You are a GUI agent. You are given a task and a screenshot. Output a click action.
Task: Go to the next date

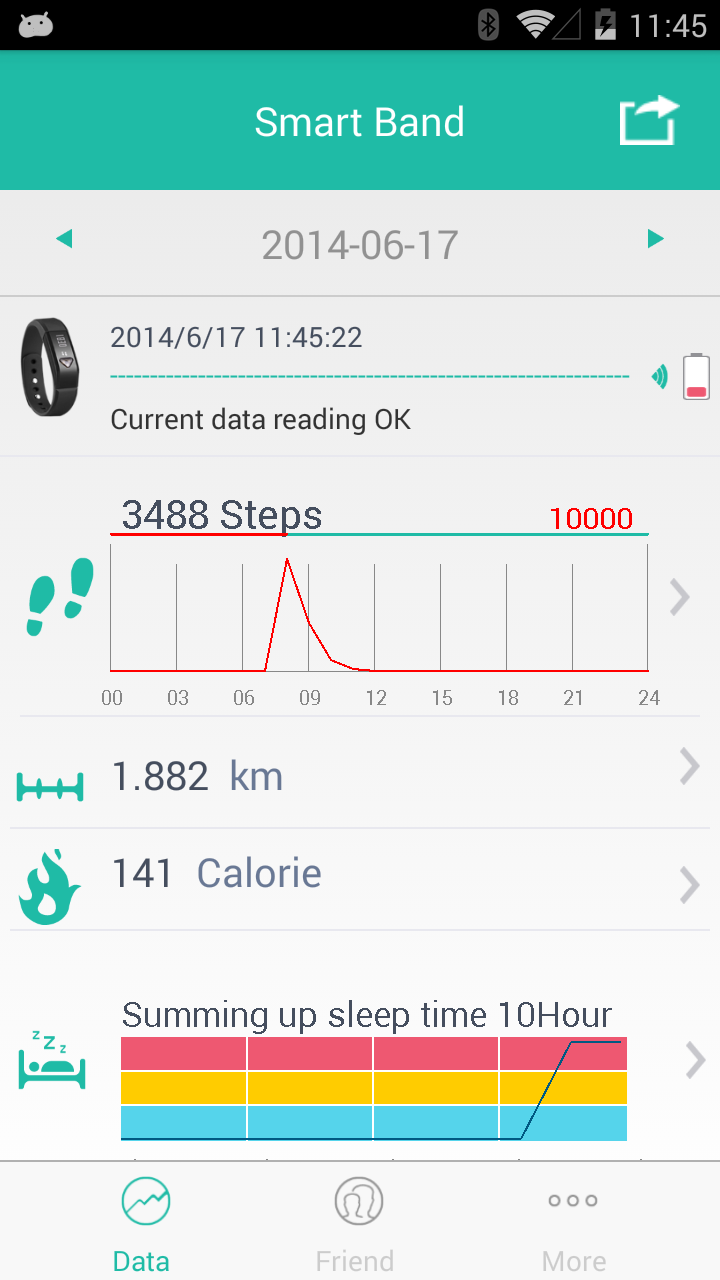click(655, 239)
